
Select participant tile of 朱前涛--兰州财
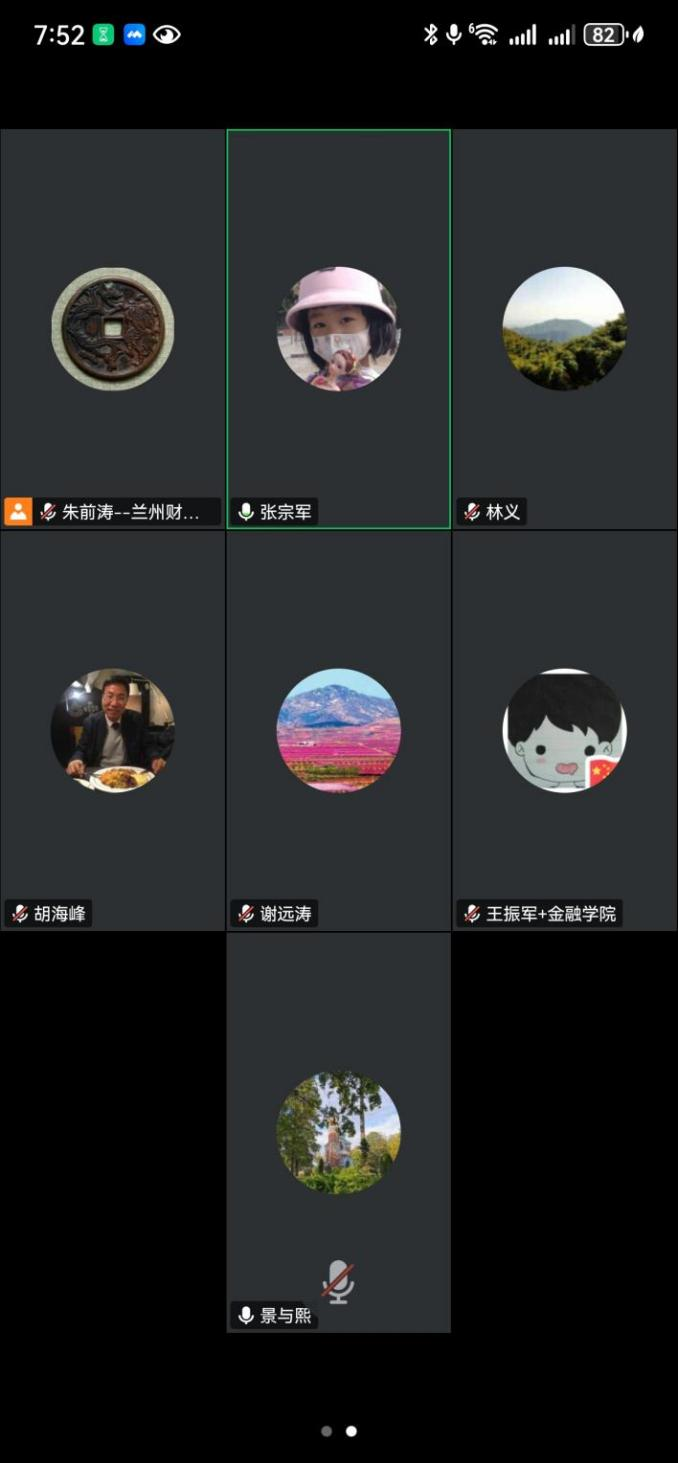113,330
